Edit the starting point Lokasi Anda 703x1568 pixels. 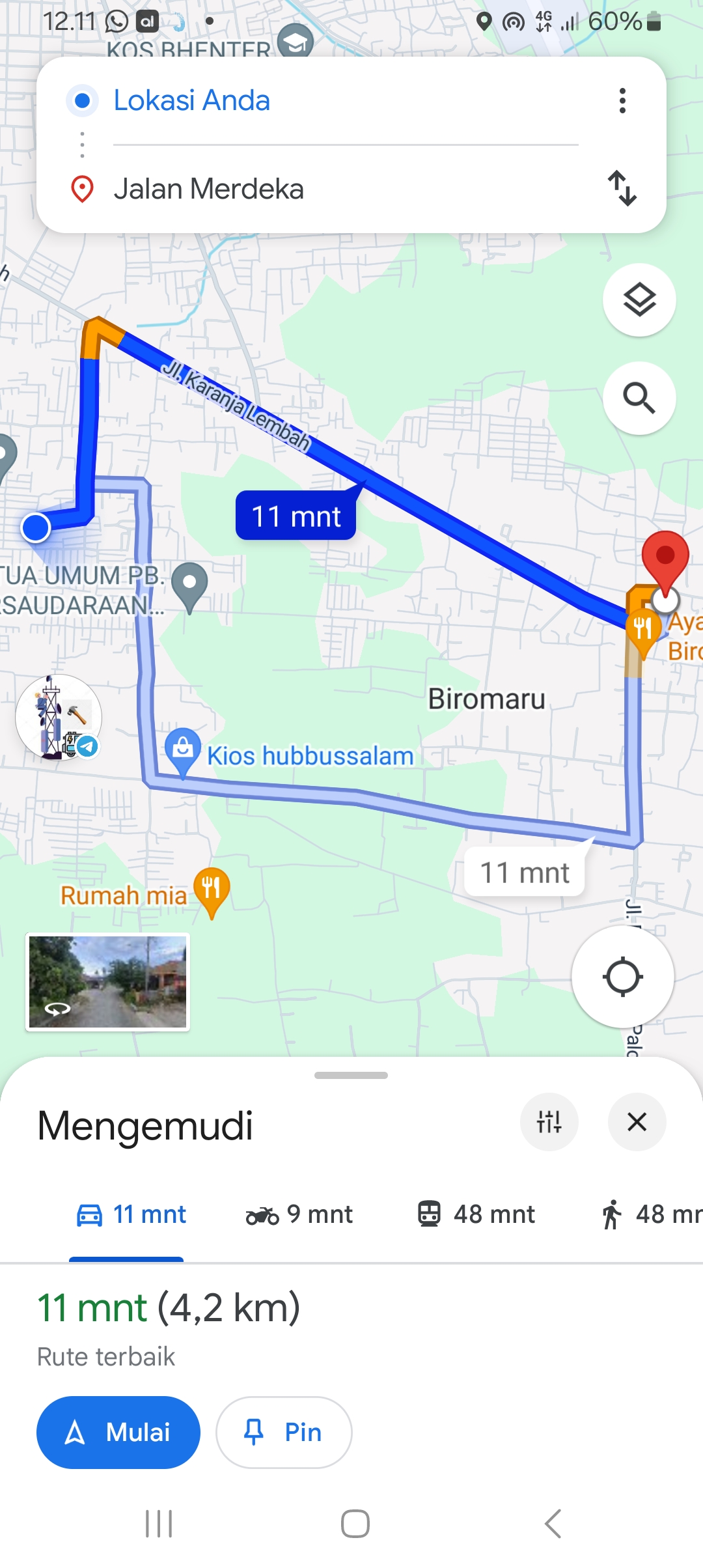click(192, 100)
